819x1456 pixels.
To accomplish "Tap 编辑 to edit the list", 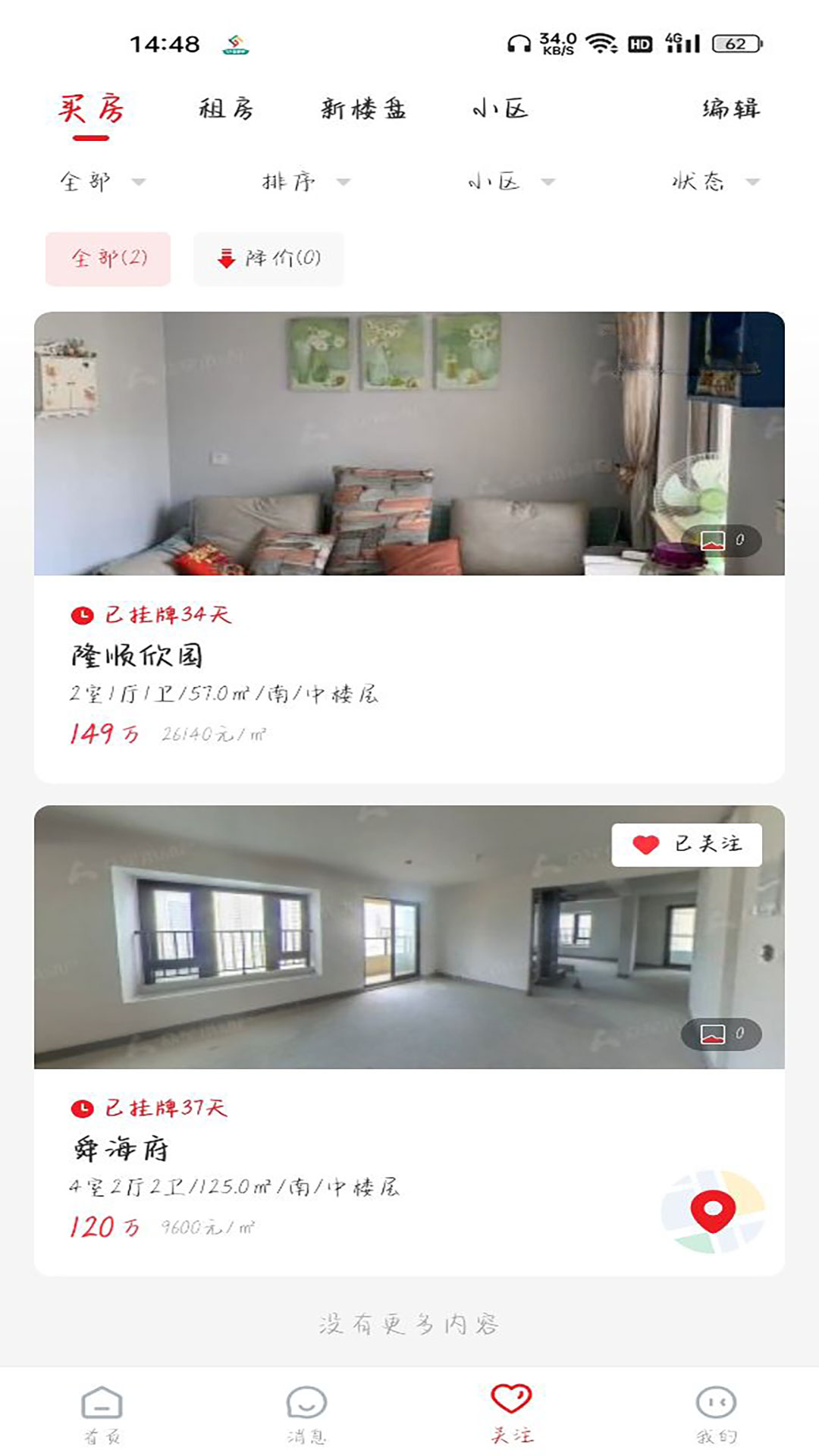I will [730, 109].
